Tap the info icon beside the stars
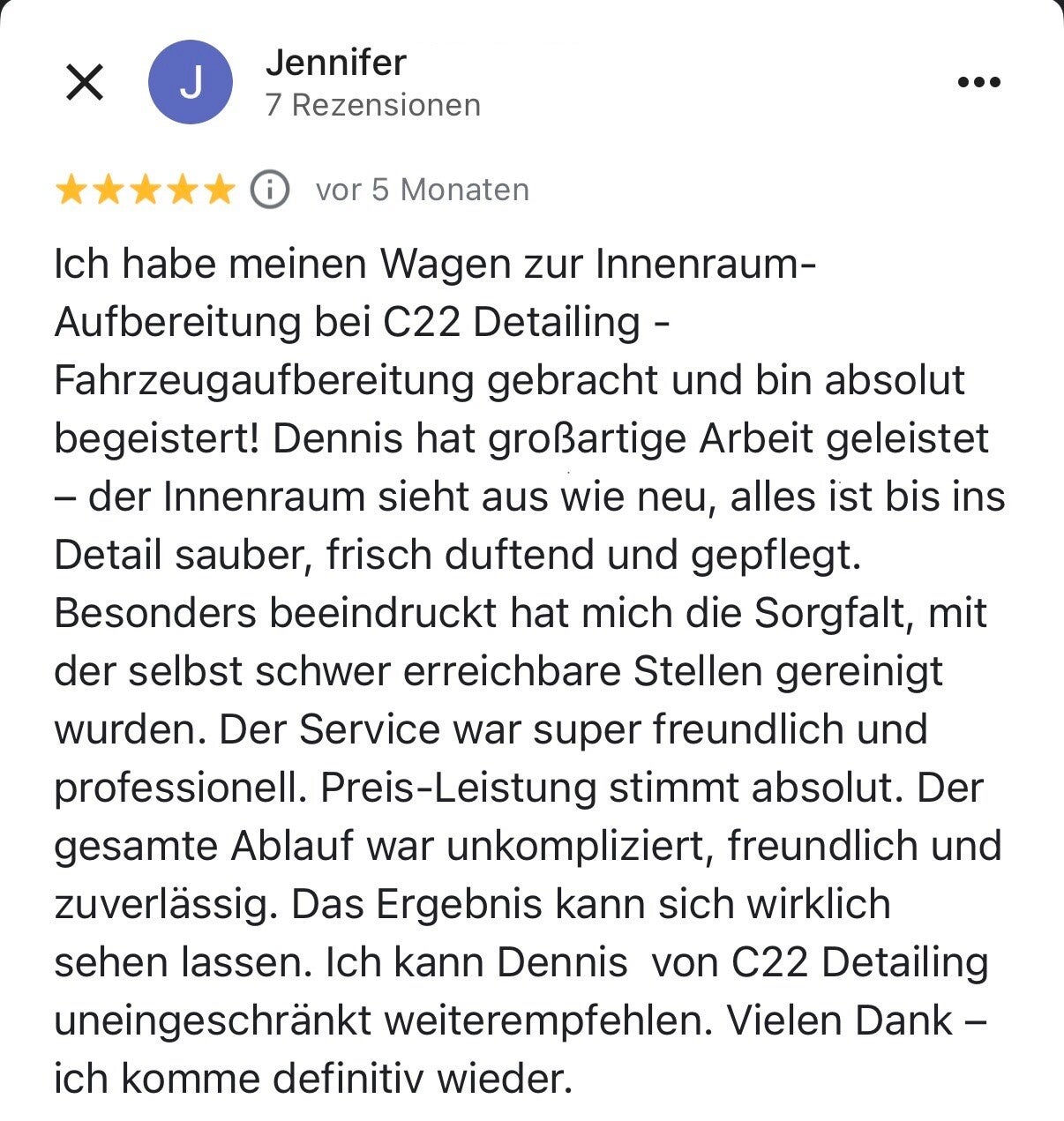Image resolution: width=1064 pixels, height=1121 pixels. click(x=270, y=190)
